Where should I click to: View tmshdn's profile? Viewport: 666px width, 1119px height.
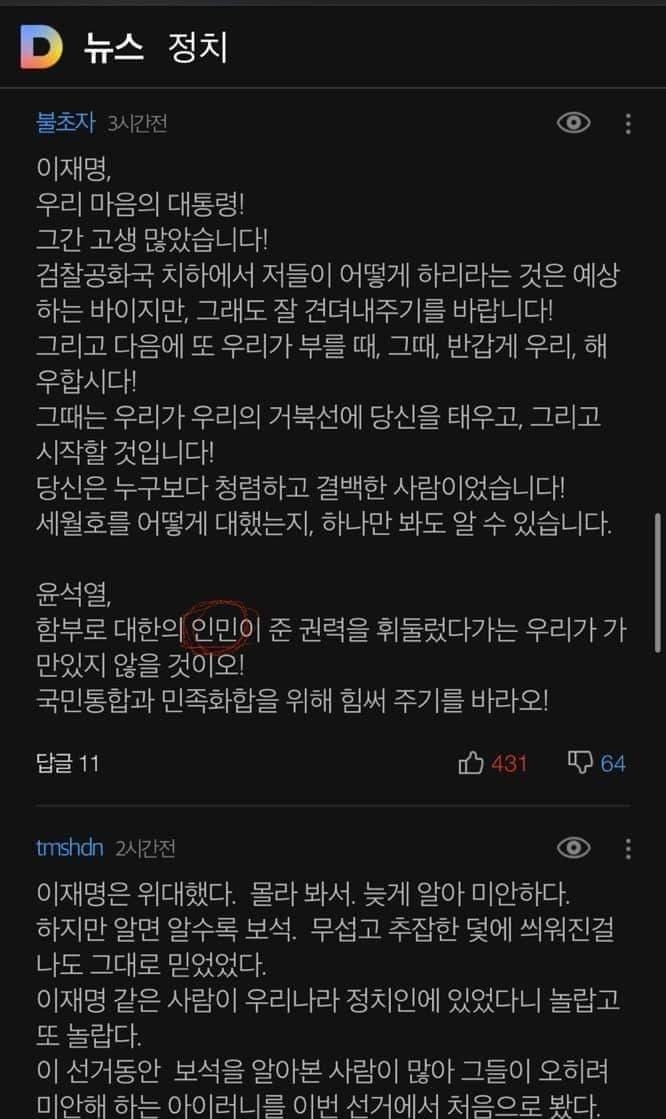[69, 848]
